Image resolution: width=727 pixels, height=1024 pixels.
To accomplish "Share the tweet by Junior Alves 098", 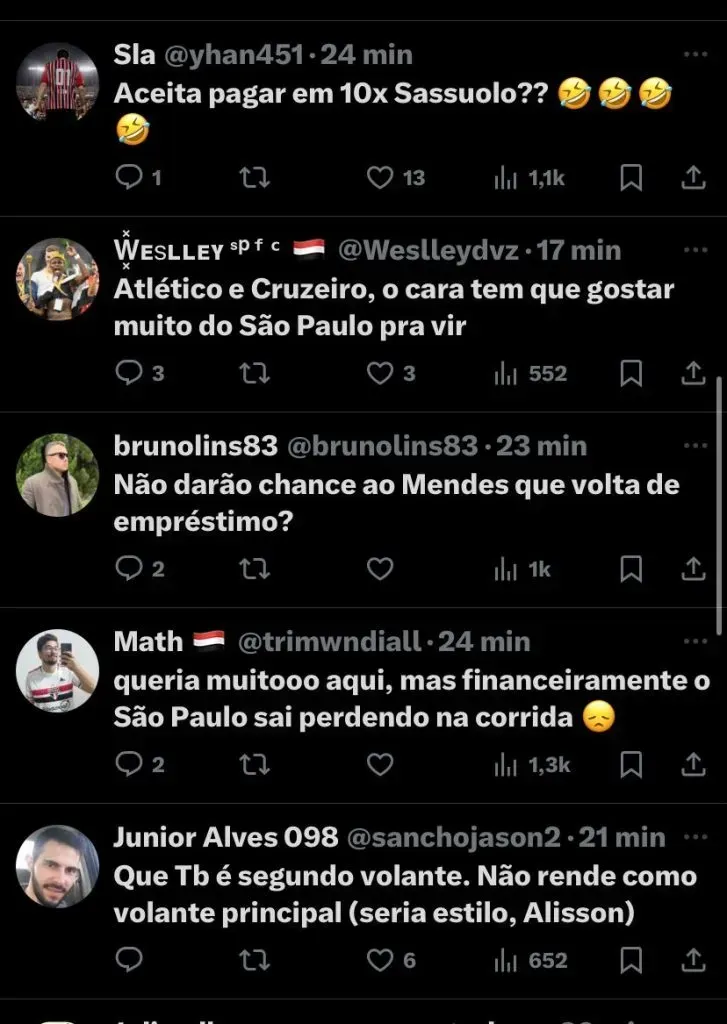I will coord(693,961).
